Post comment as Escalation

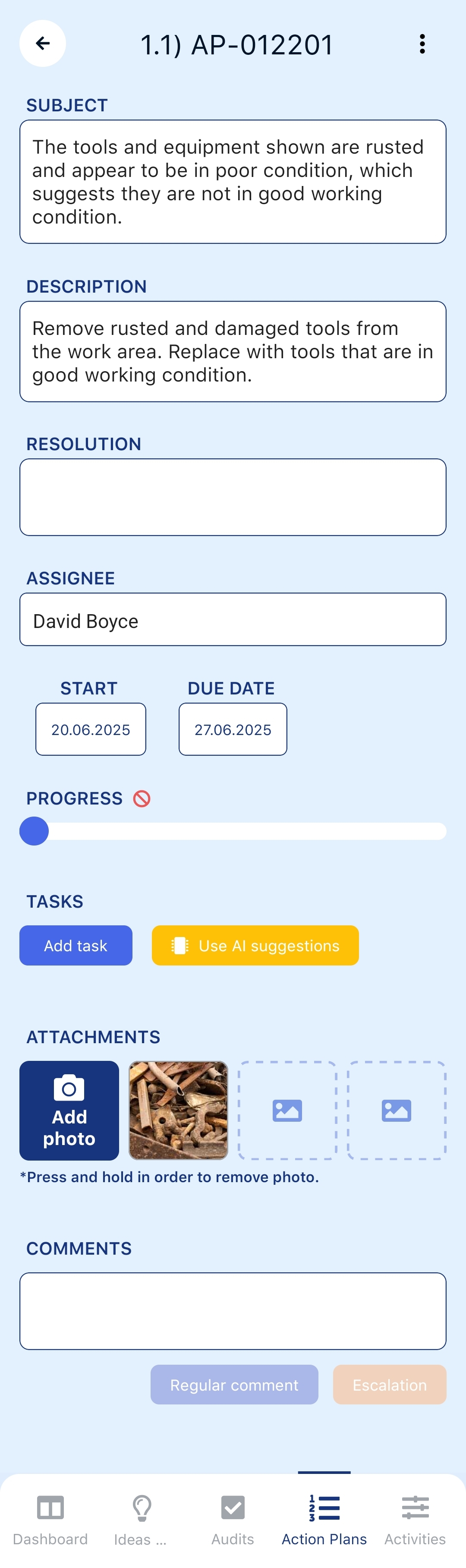(389, 1385)
